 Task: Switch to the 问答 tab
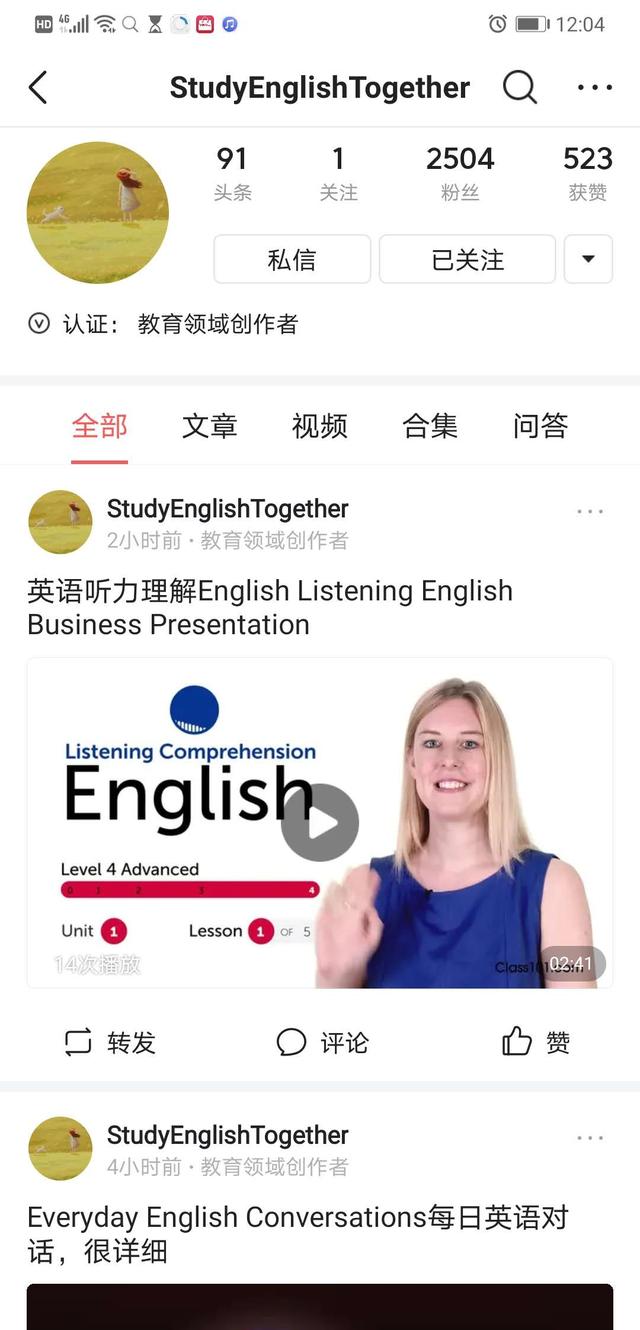(540, 426)
